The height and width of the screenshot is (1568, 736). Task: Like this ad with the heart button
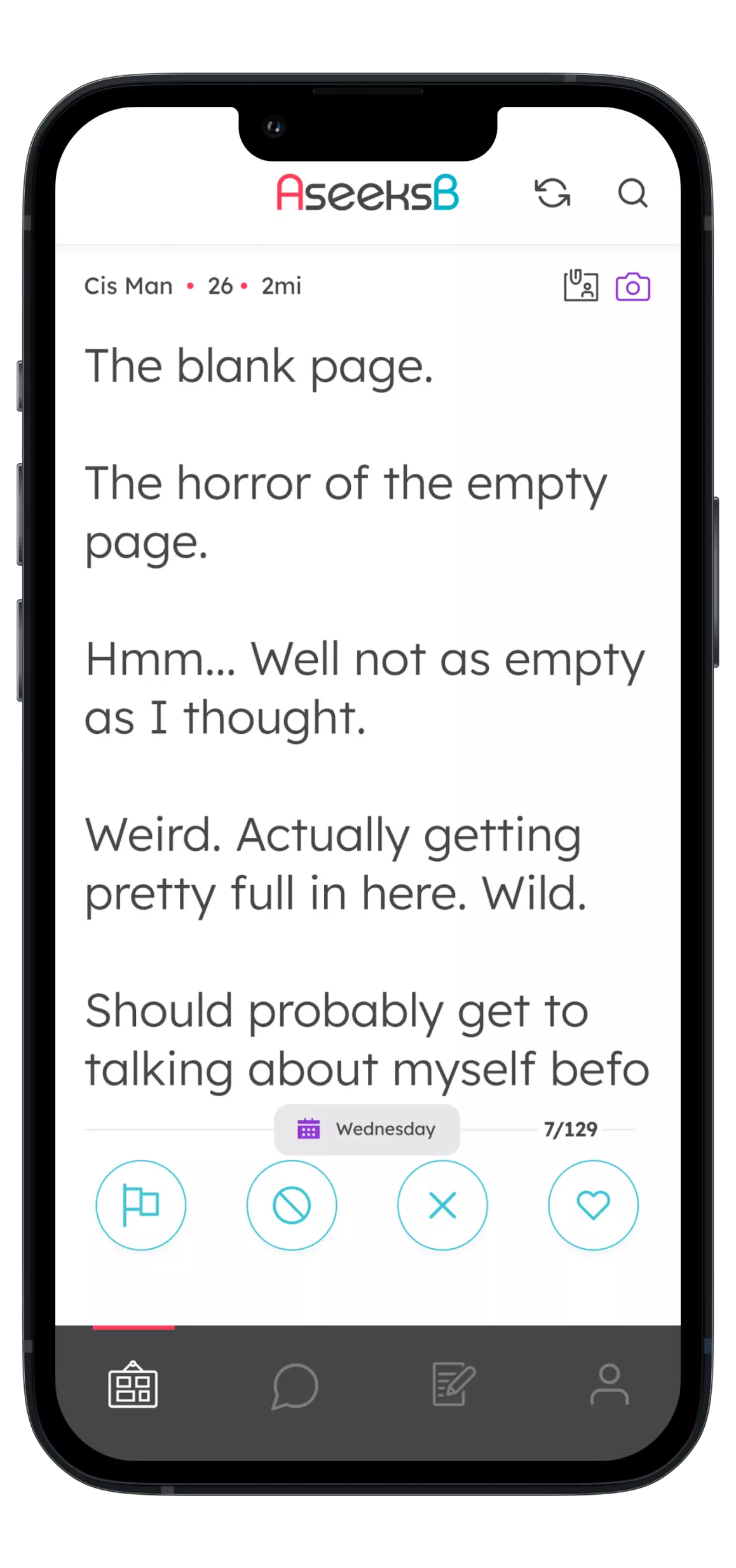tap(593, 1205)
